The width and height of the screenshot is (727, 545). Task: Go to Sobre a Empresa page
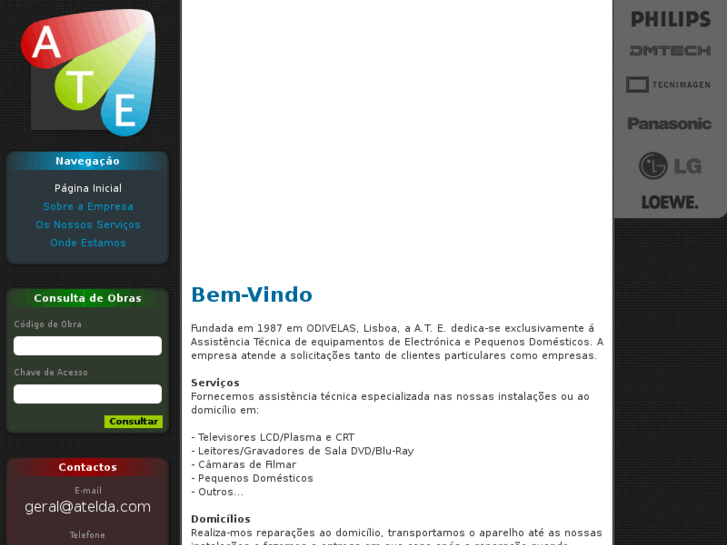coord(88,206)
